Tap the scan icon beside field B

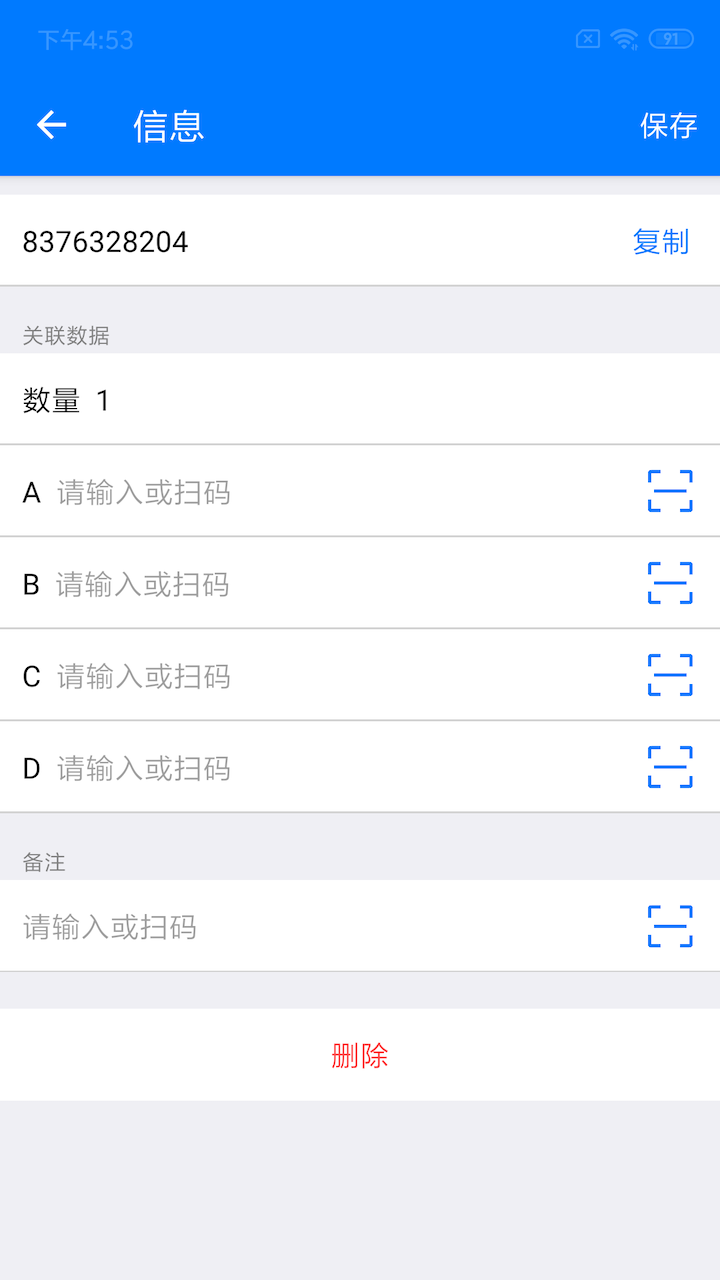point(668,584)
